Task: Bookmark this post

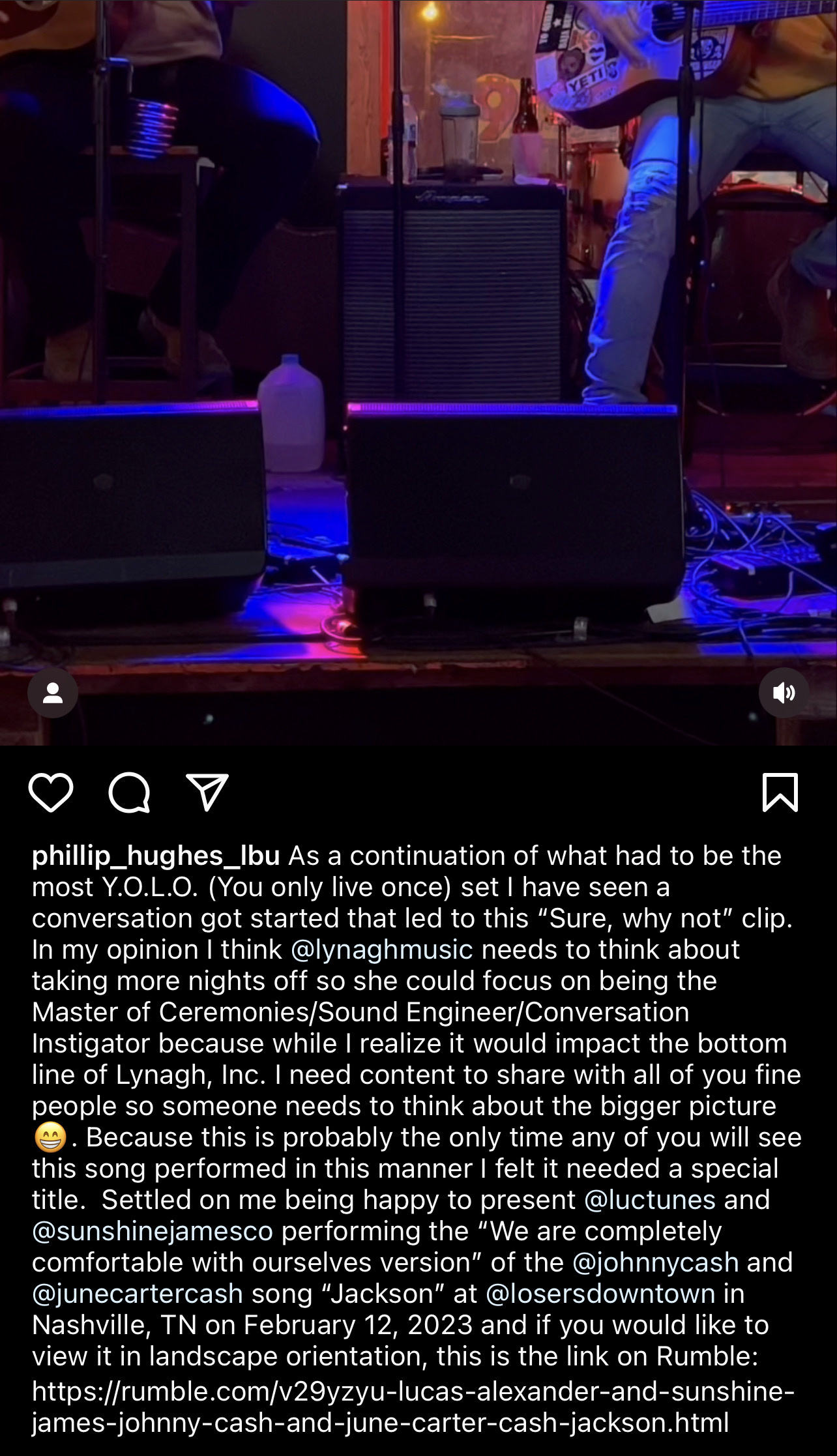Action: 780,793
